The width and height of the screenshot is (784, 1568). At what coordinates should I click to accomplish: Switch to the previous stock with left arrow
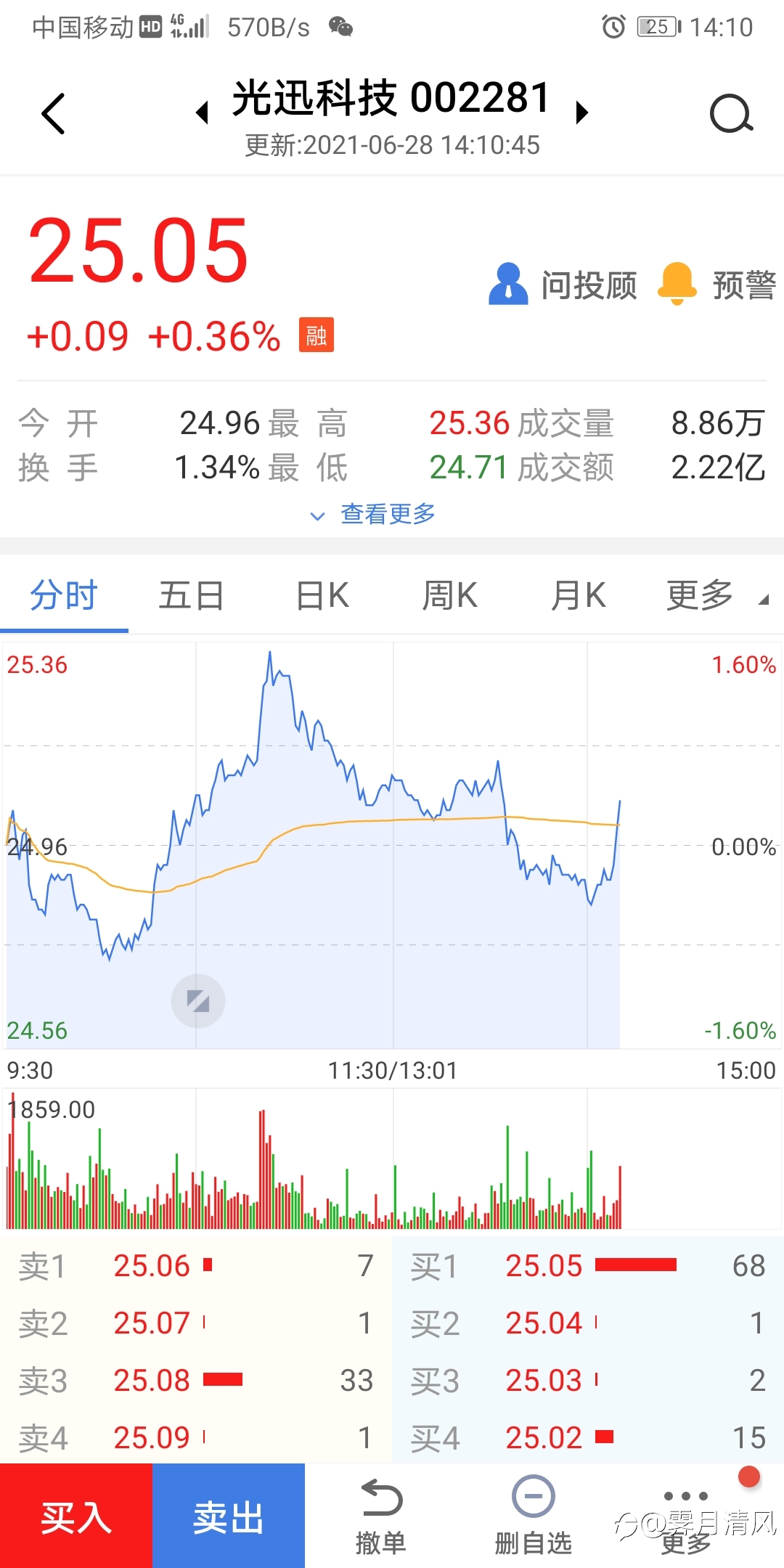203,113
